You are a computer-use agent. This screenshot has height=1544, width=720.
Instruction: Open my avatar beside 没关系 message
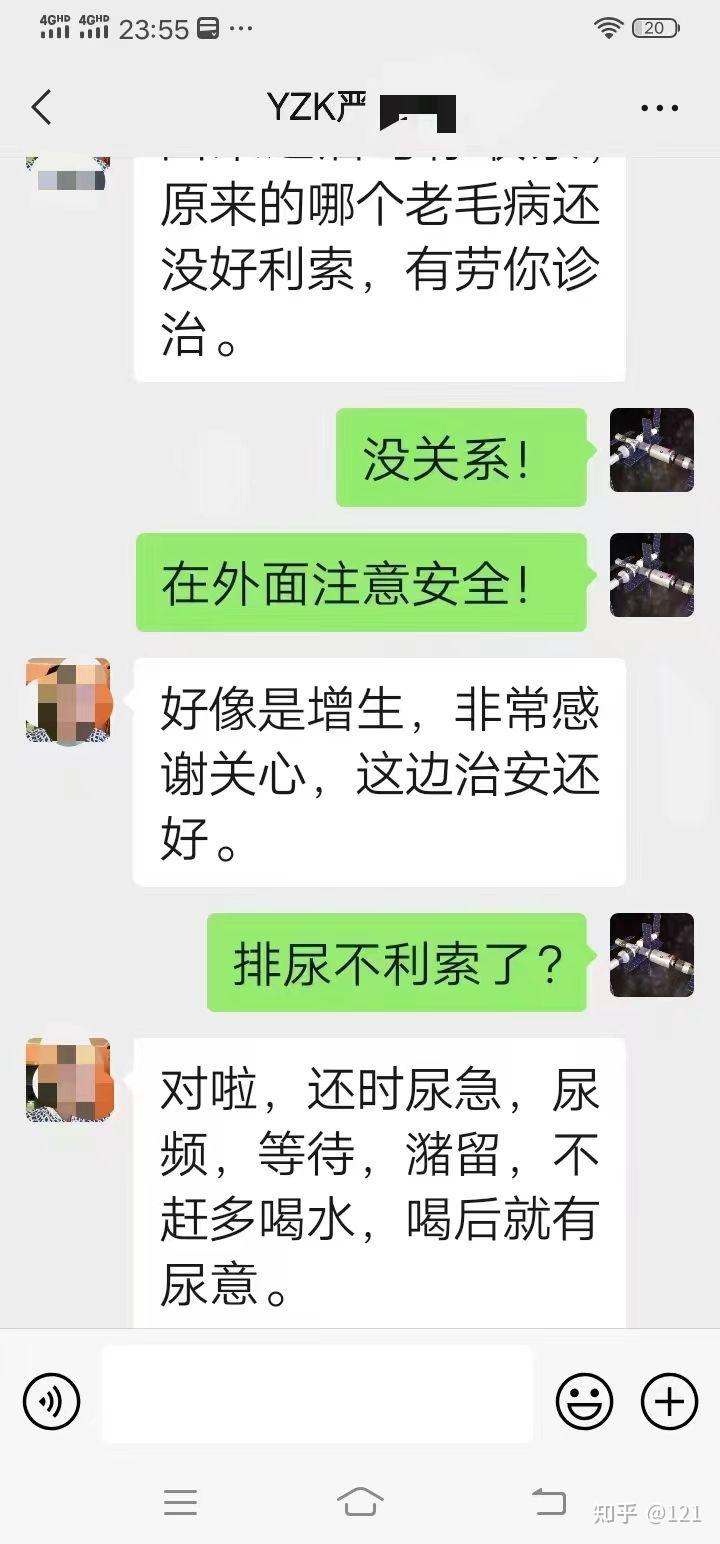(x=652, y=450)
